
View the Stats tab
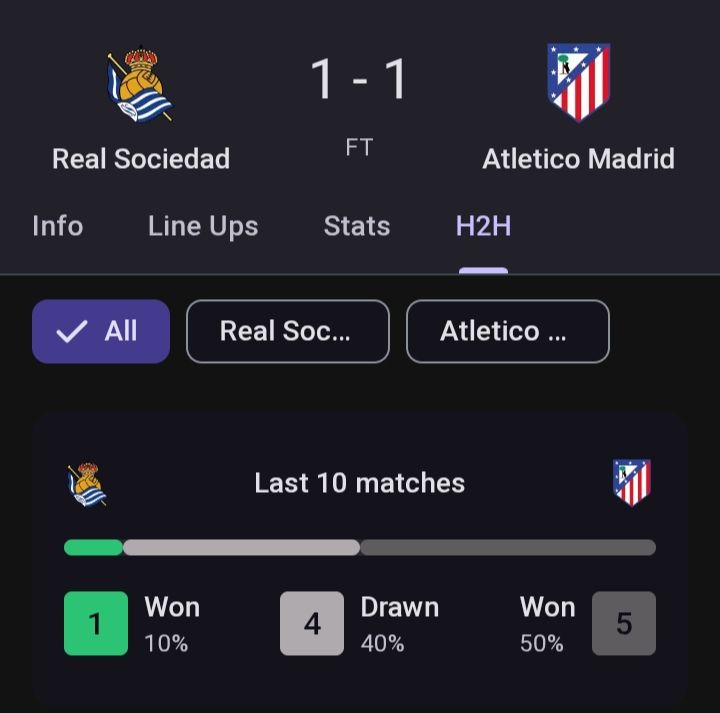pos(357,226)
